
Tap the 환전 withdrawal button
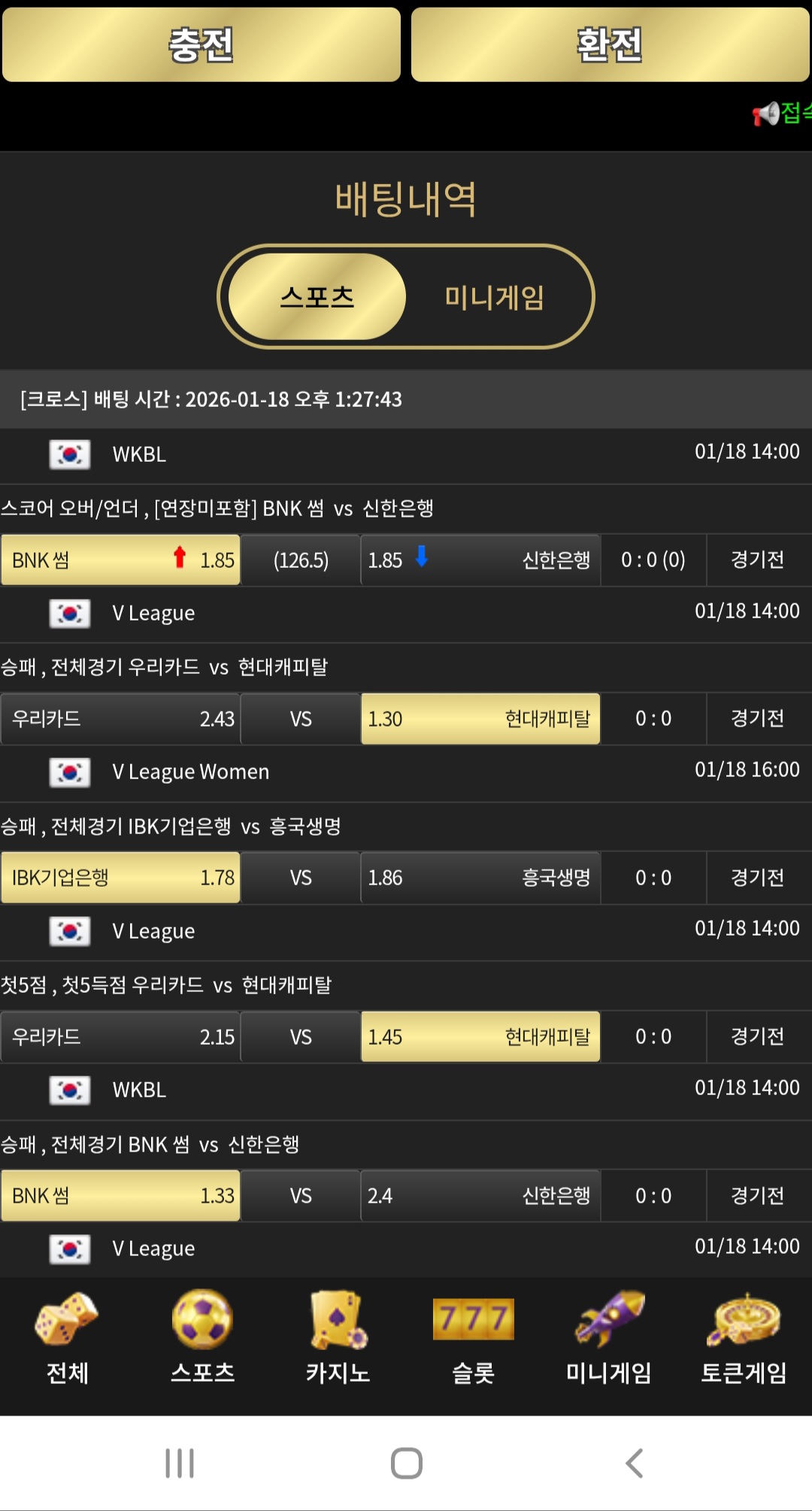click(x=610, y=44)
